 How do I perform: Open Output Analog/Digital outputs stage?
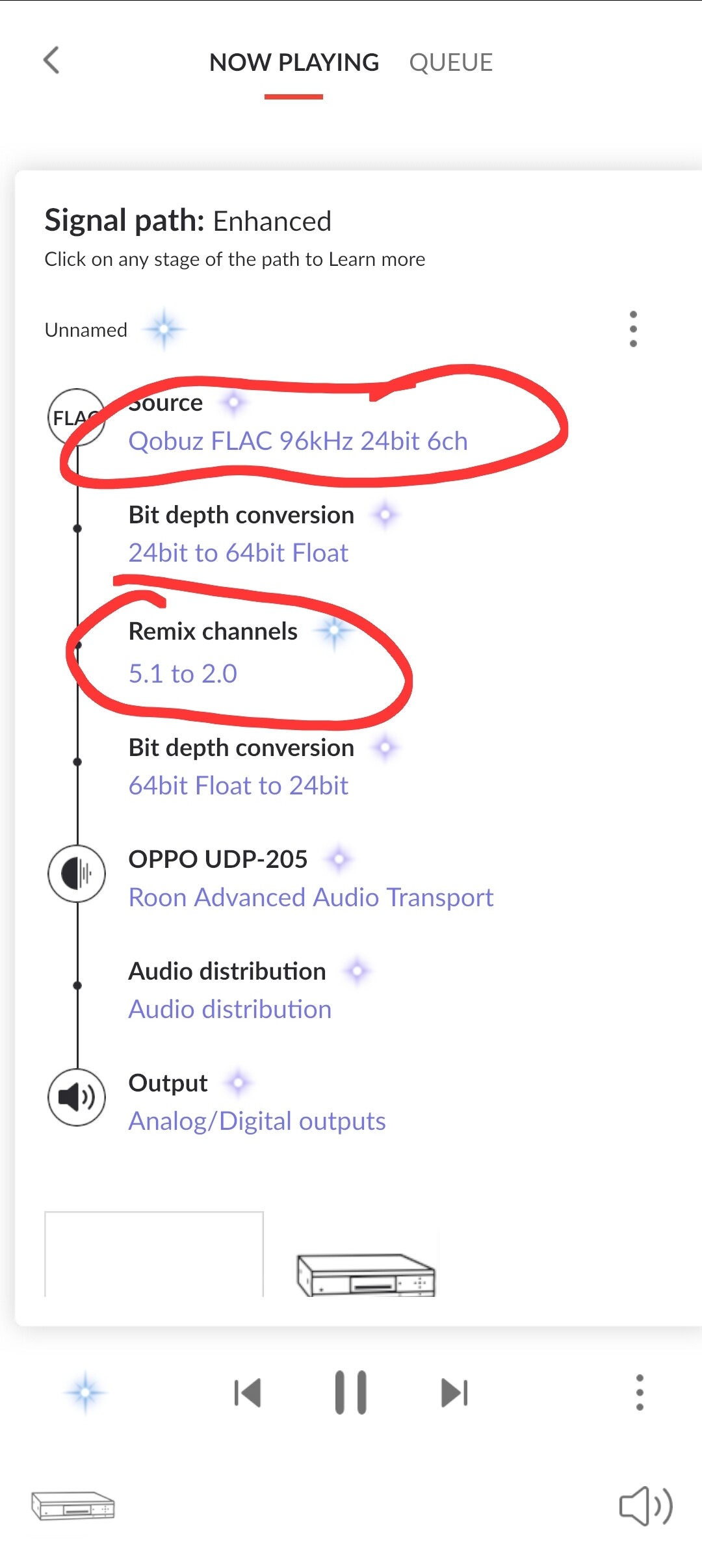257,1102
